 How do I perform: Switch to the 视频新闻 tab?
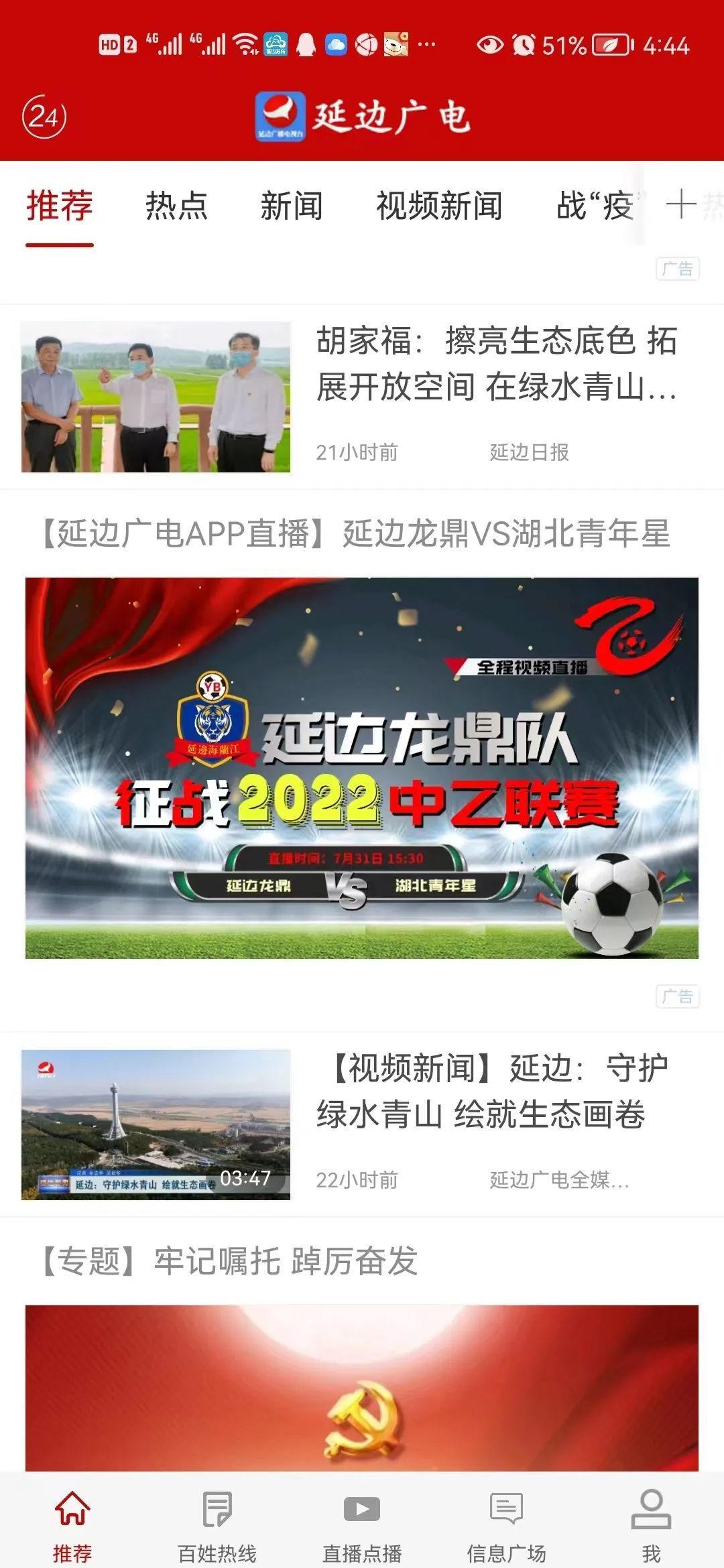pyautogui.click(x=439, y=206)
